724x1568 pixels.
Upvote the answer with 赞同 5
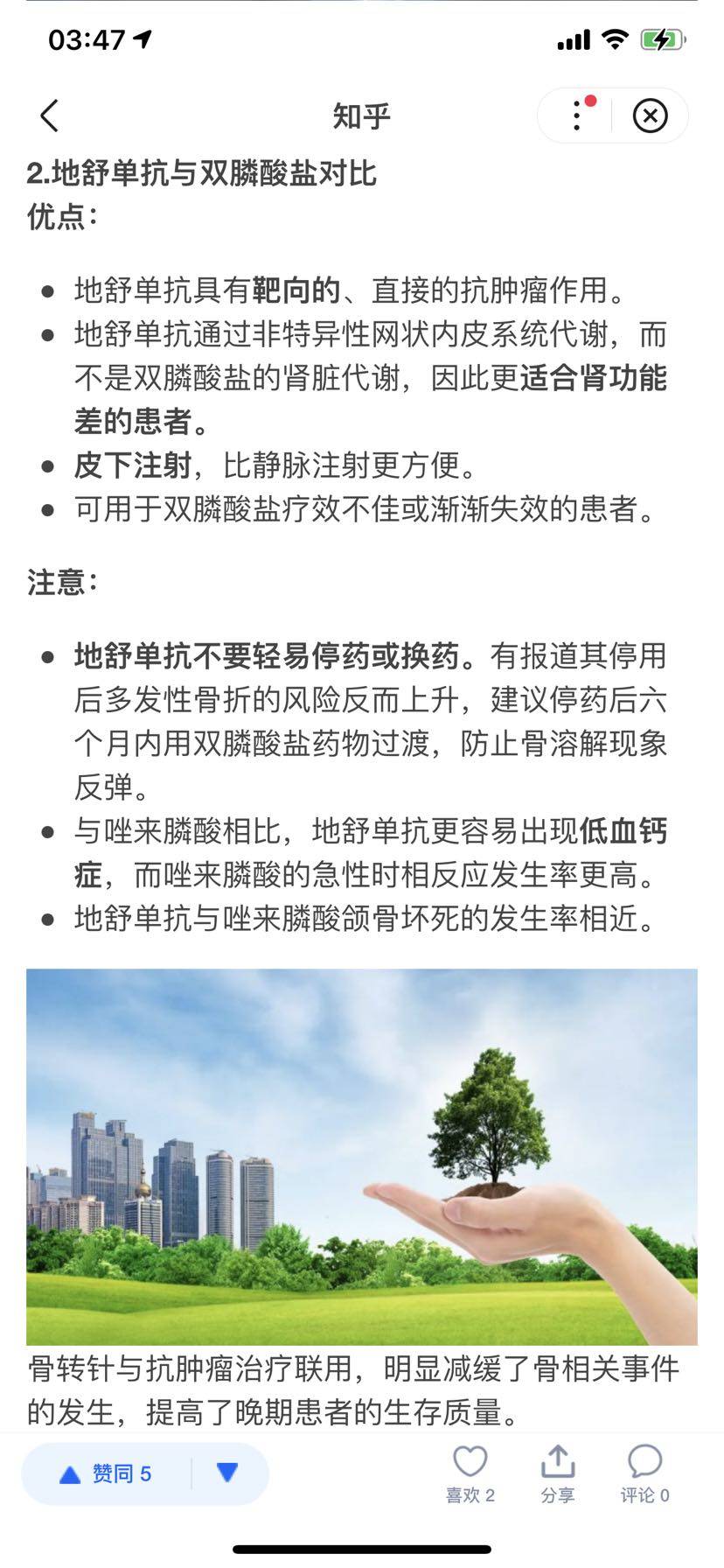106,1474
